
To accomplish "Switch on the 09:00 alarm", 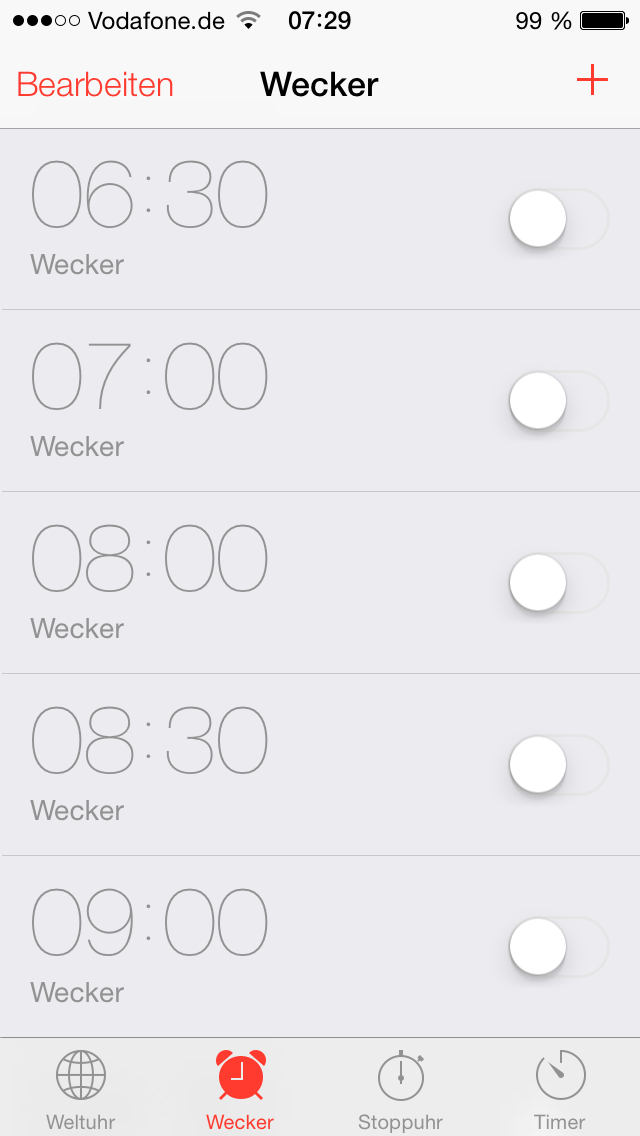I will (x=559, y=946).
